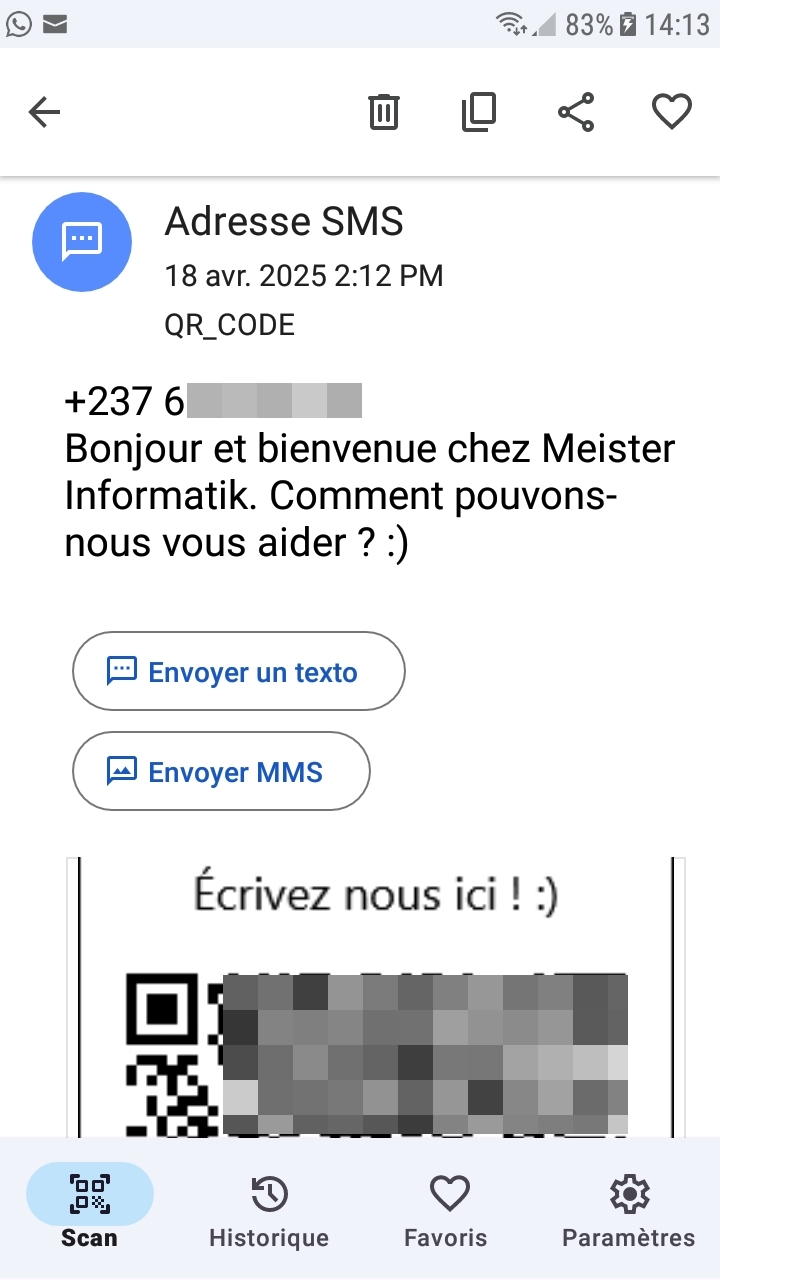Open Favoris from the bottom navigation

[x=447, y=1205]
